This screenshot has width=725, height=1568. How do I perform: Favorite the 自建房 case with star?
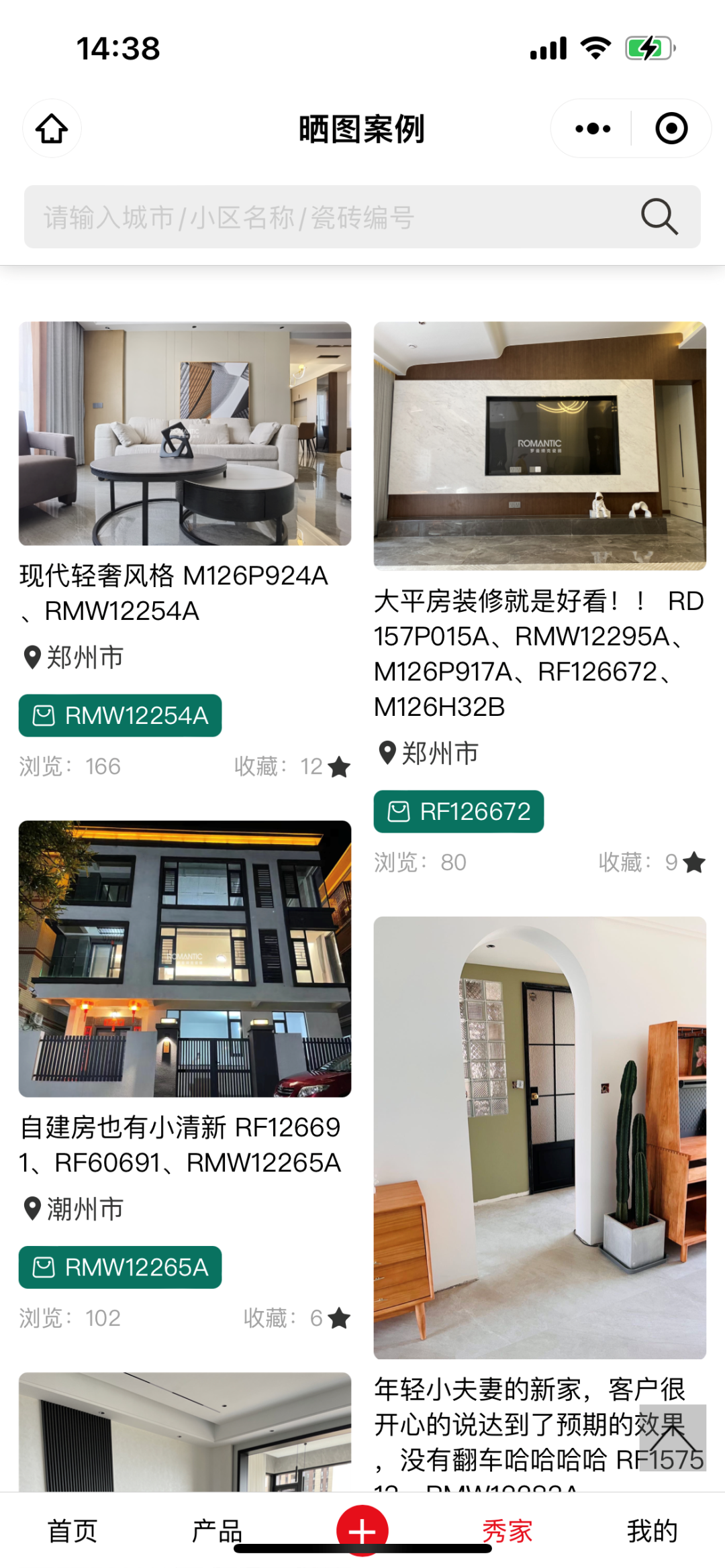339,1318
